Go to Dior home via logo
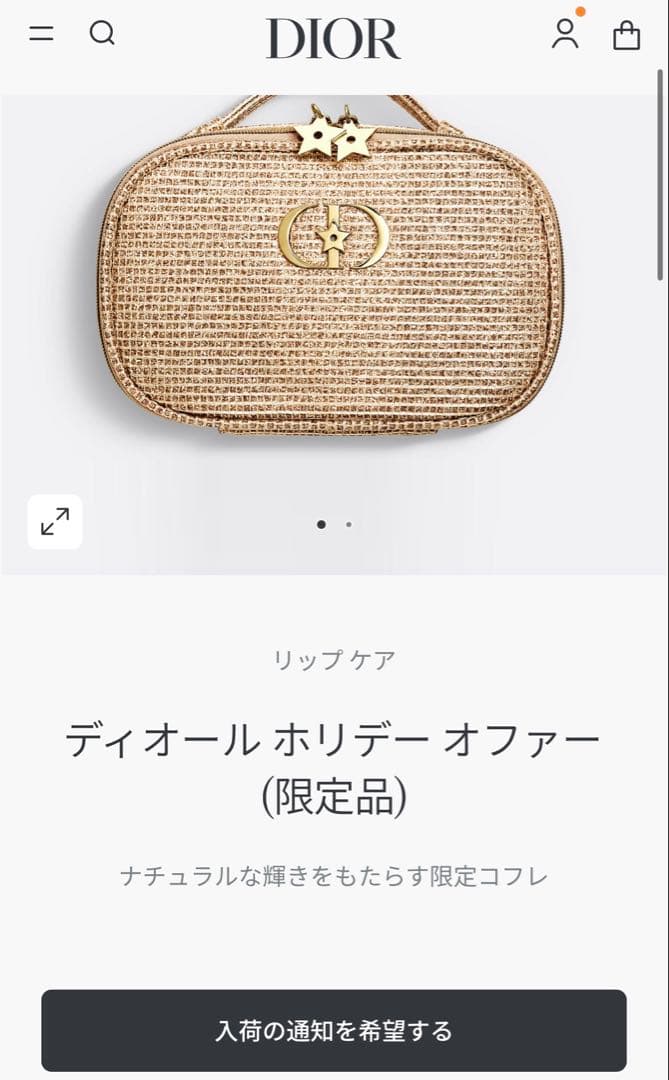The height and width of the screenshot is (1080, 669). coord(333,38)
